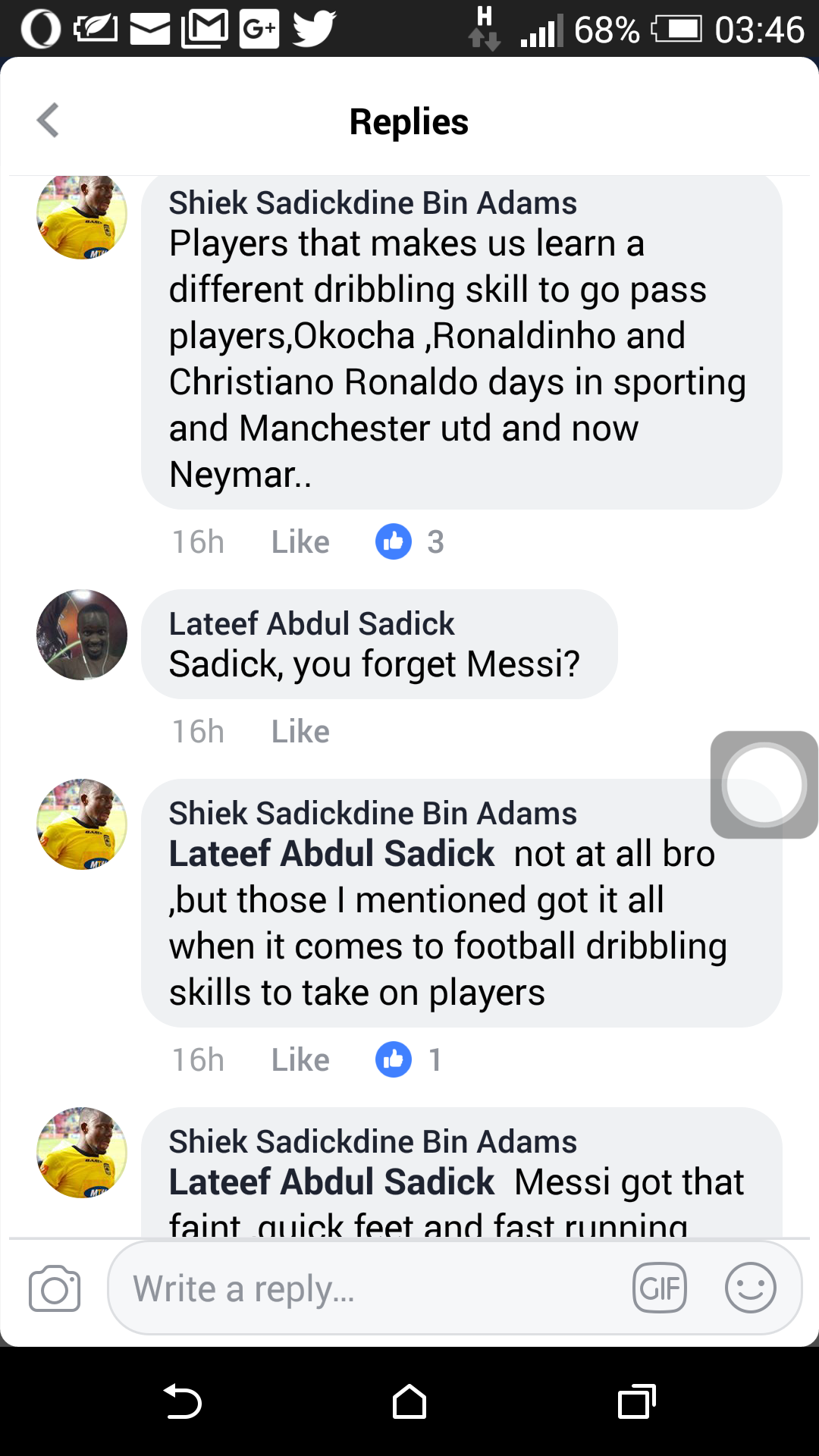
Task: Open the bold Lateef mention in 'not at all bro' reply
Action: pyautogui.click(x=331, y=853)
